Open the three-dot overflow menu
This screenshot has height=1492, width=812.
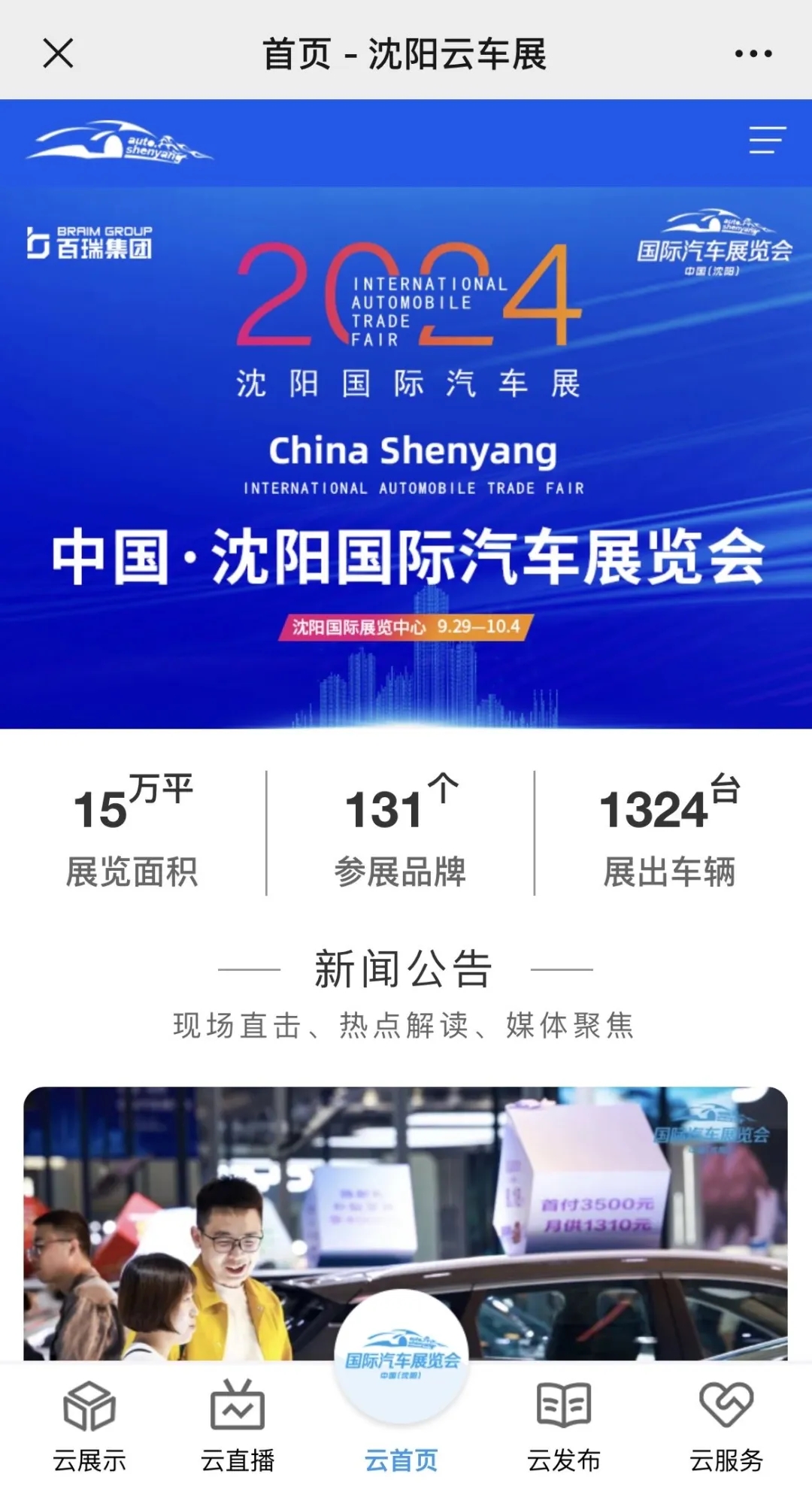pos(753,54)
